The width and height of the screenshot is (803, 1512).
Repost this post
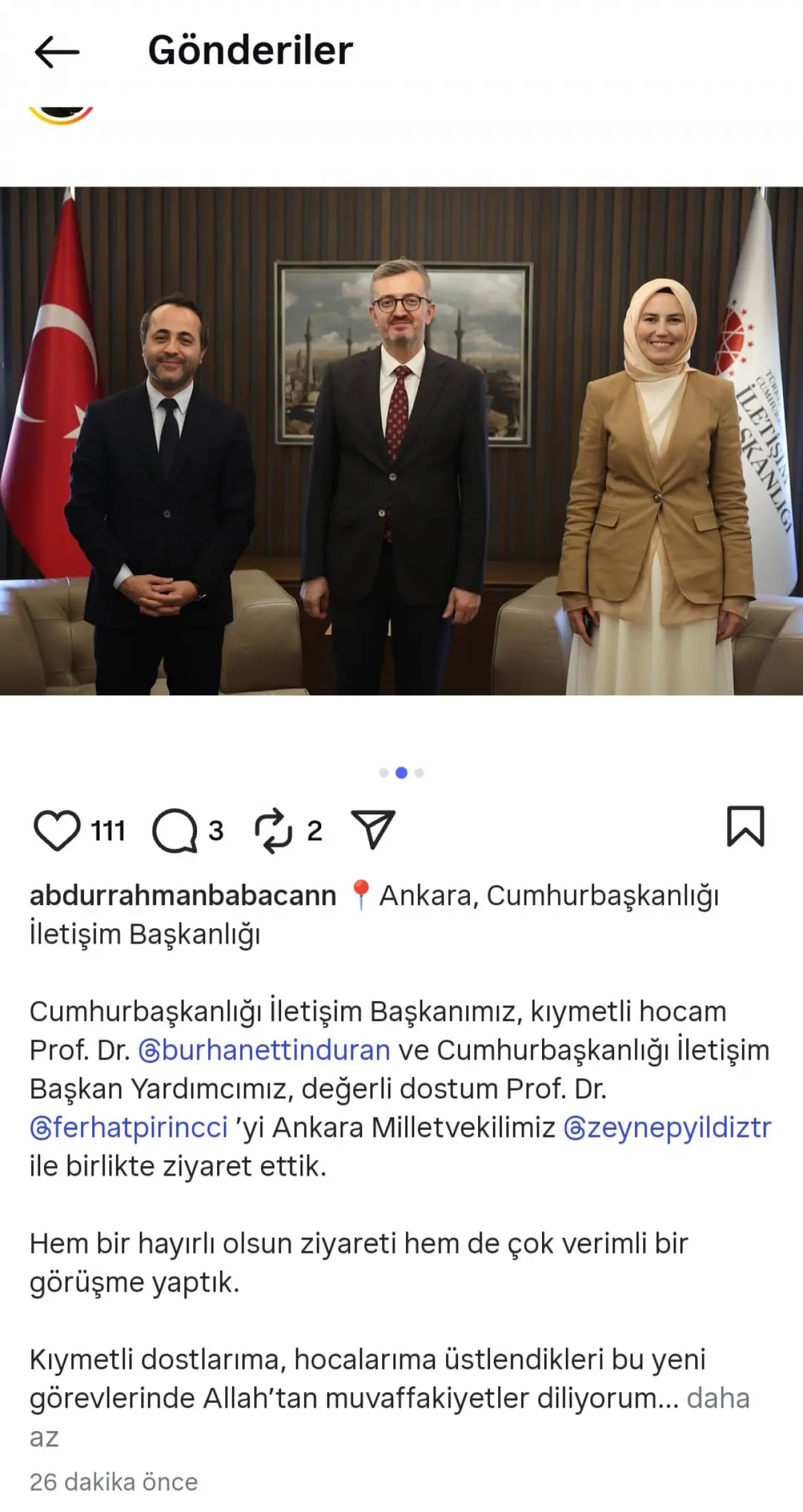pyautogui.click(x=273, y=830)
